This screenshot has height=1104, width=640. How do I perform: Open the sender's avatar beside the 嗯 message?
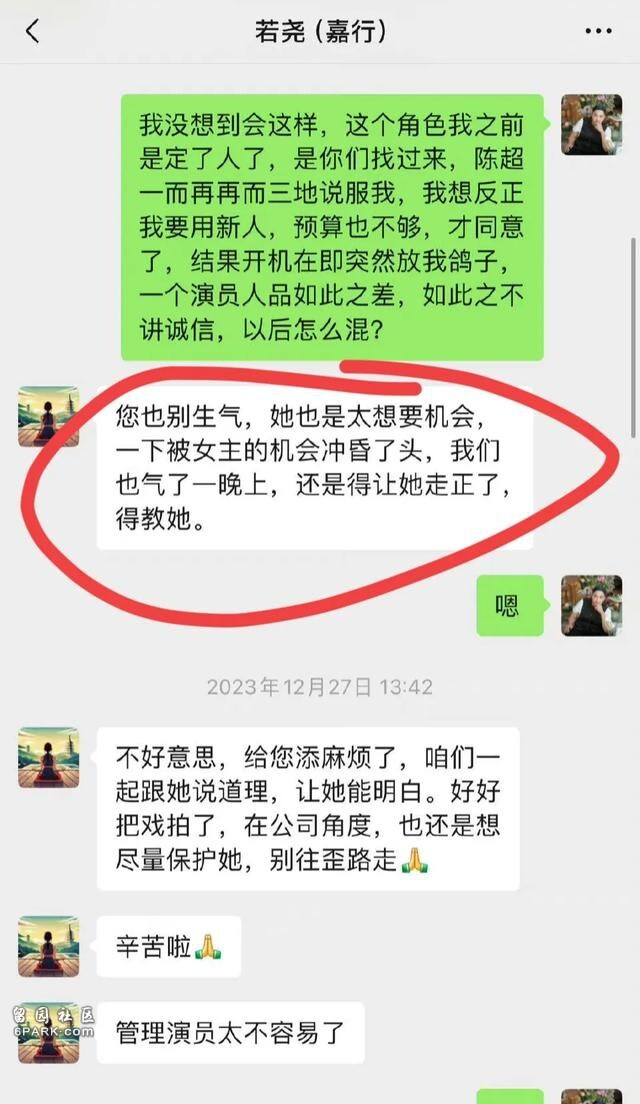pyautogui.click(x=591, y=605)
